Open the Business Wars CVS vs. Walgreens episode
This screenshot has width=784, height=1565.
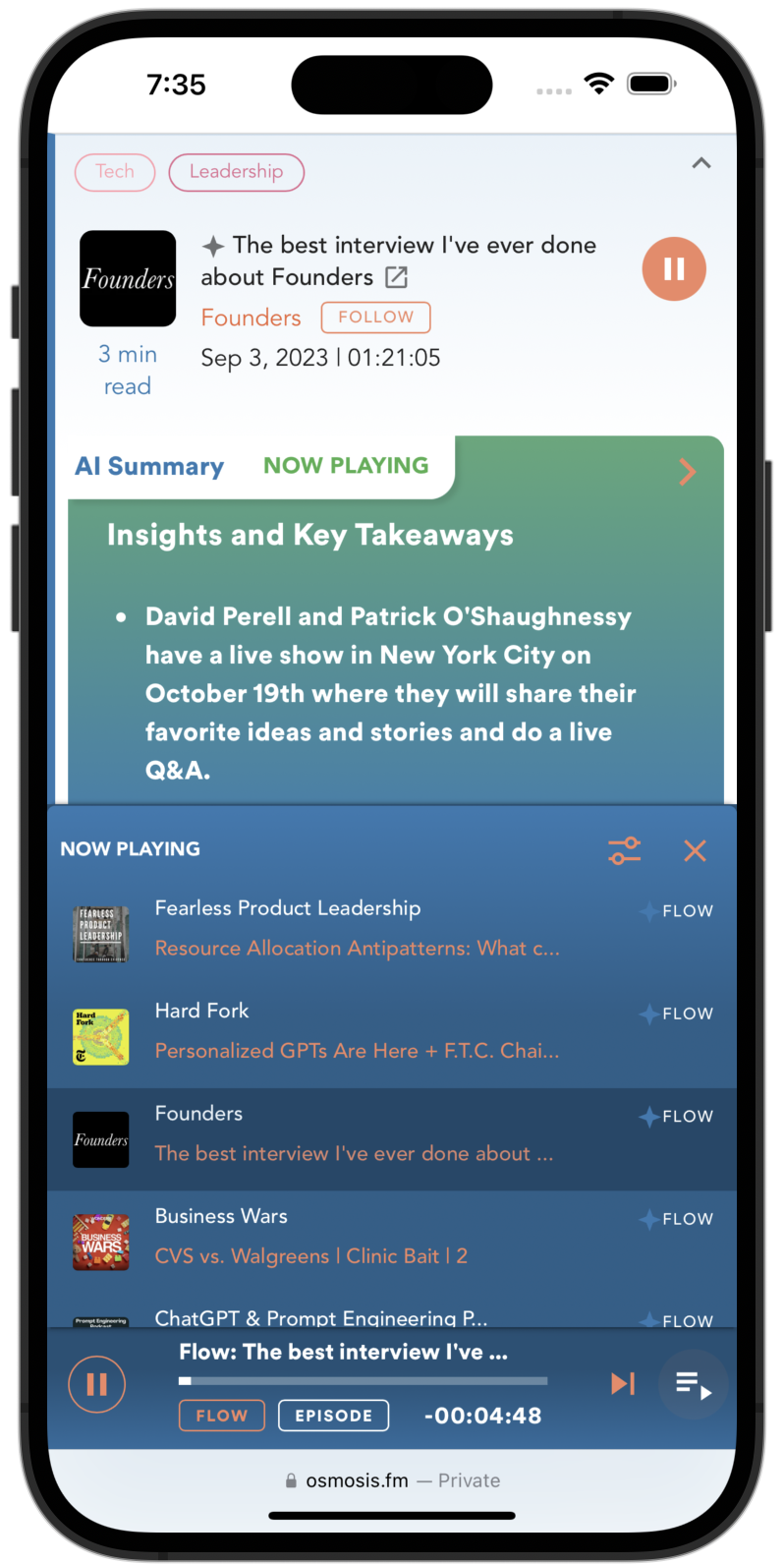310,1255
